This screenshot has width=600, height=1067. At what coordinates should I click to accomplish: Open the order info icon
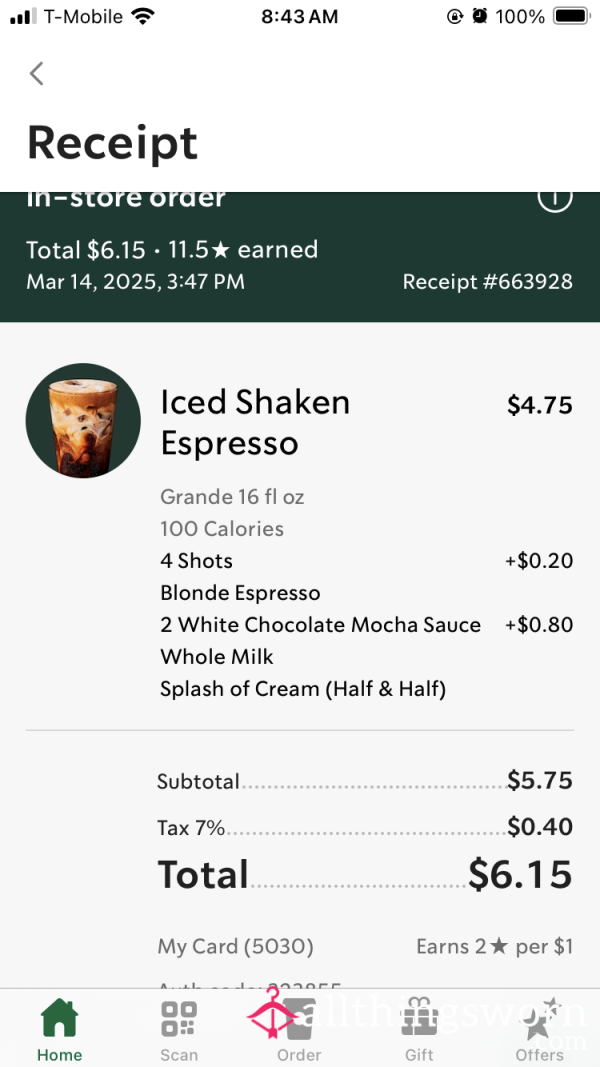[x=554, y=200]
